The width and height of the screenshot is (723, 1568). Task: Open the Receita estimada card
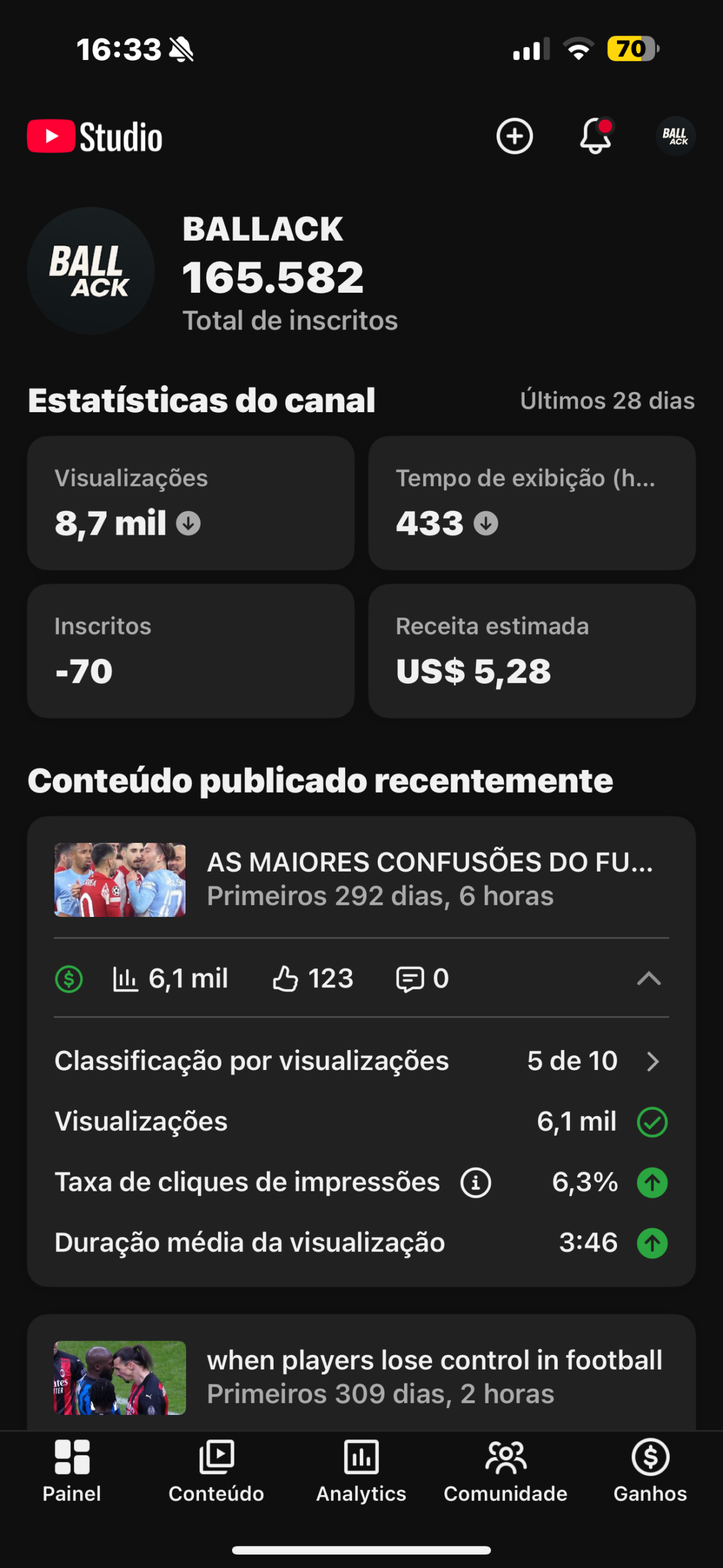531,650
